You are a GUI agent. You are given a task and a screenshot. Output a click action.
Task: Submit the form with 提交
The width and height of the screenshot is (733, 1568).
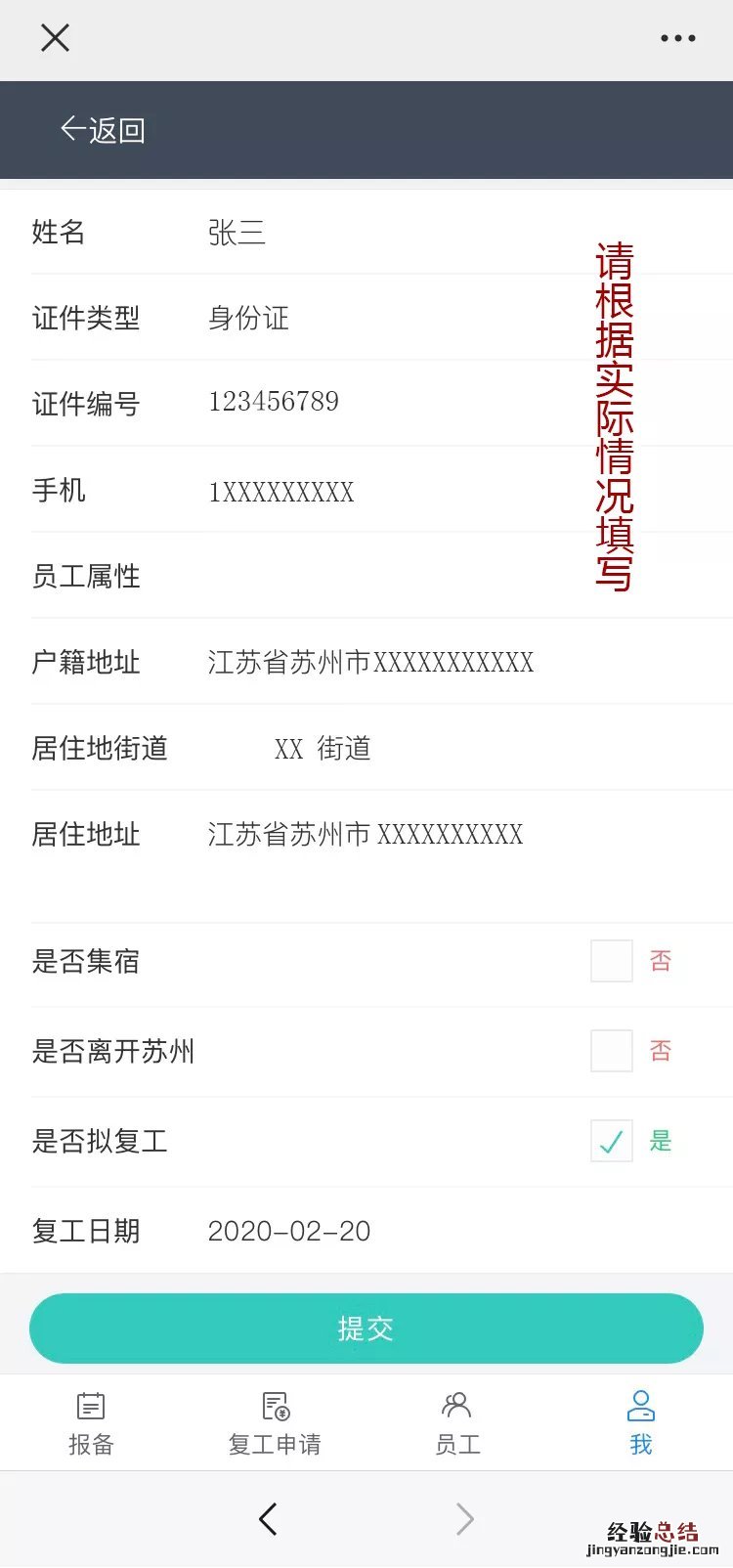pyautogui.click(x=366, y=1328)
